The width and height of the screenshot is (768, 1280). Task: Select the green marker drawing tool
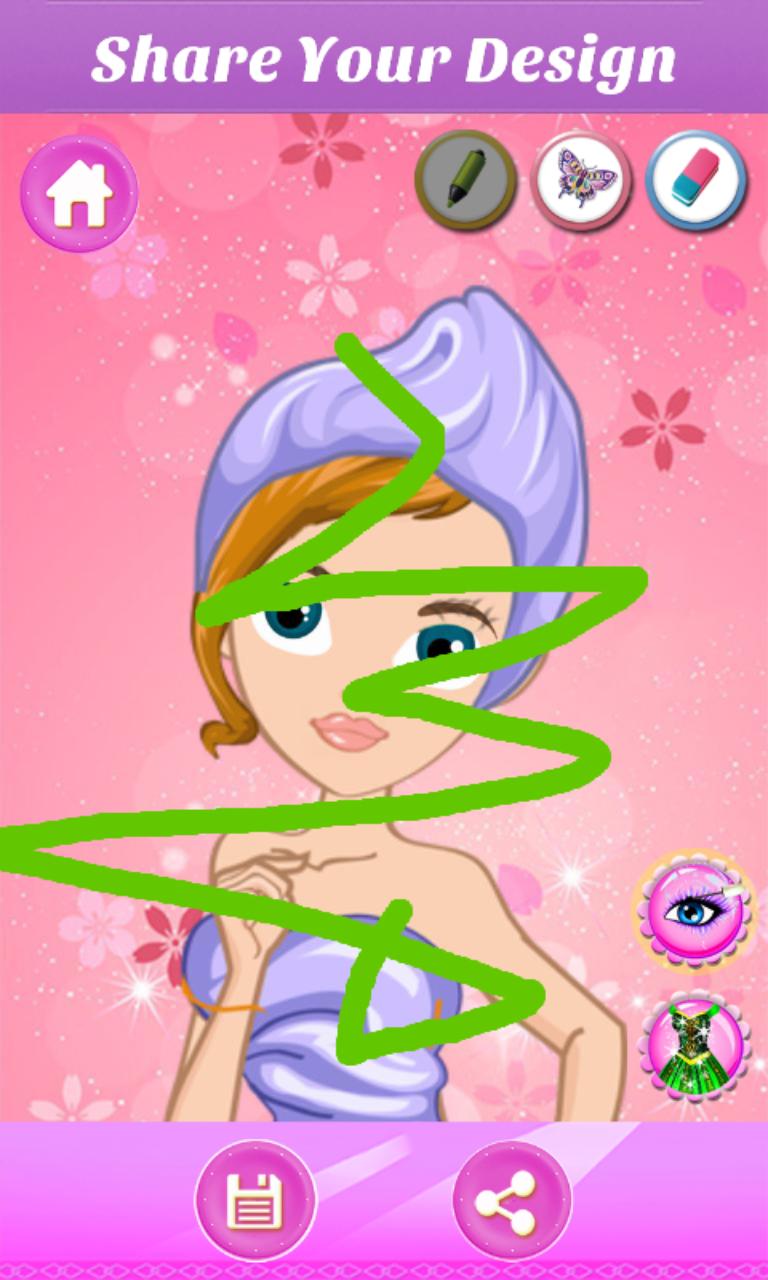(x=465, y=181)
